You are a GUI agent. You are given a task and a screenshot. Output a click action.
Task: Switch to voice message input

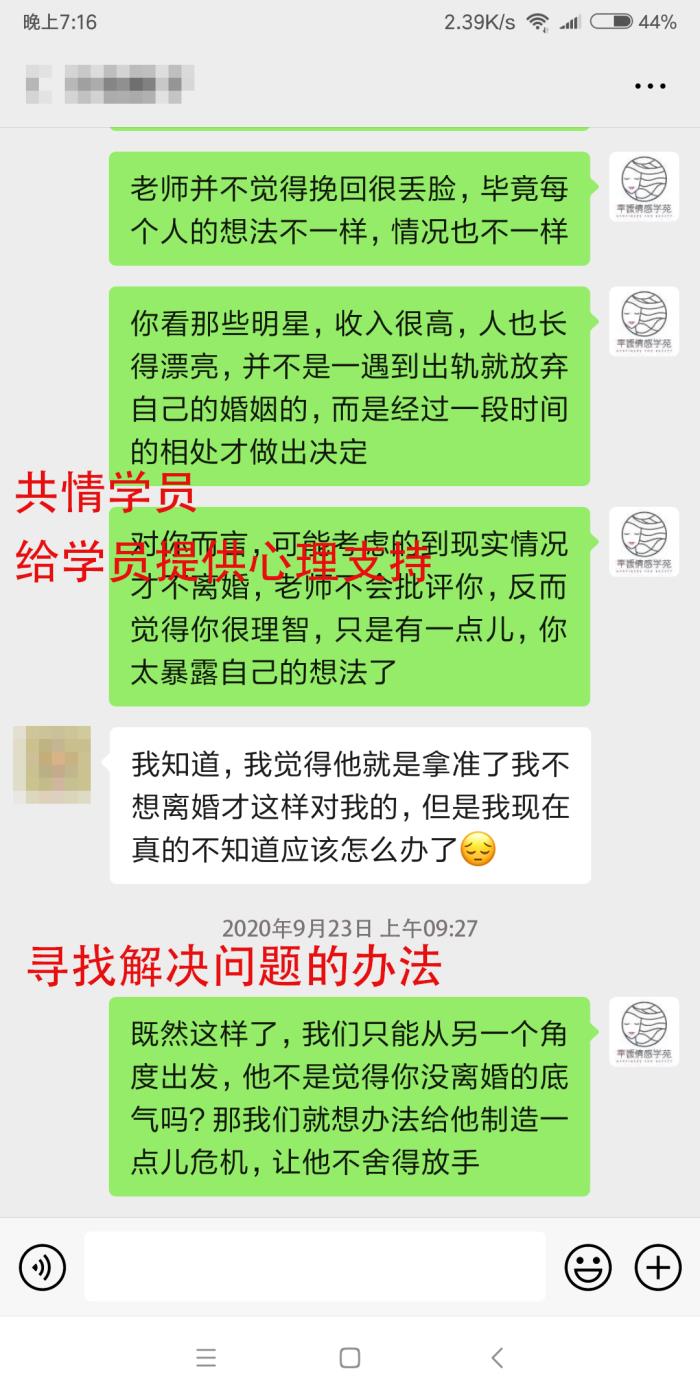click(x=42, y=1267)
